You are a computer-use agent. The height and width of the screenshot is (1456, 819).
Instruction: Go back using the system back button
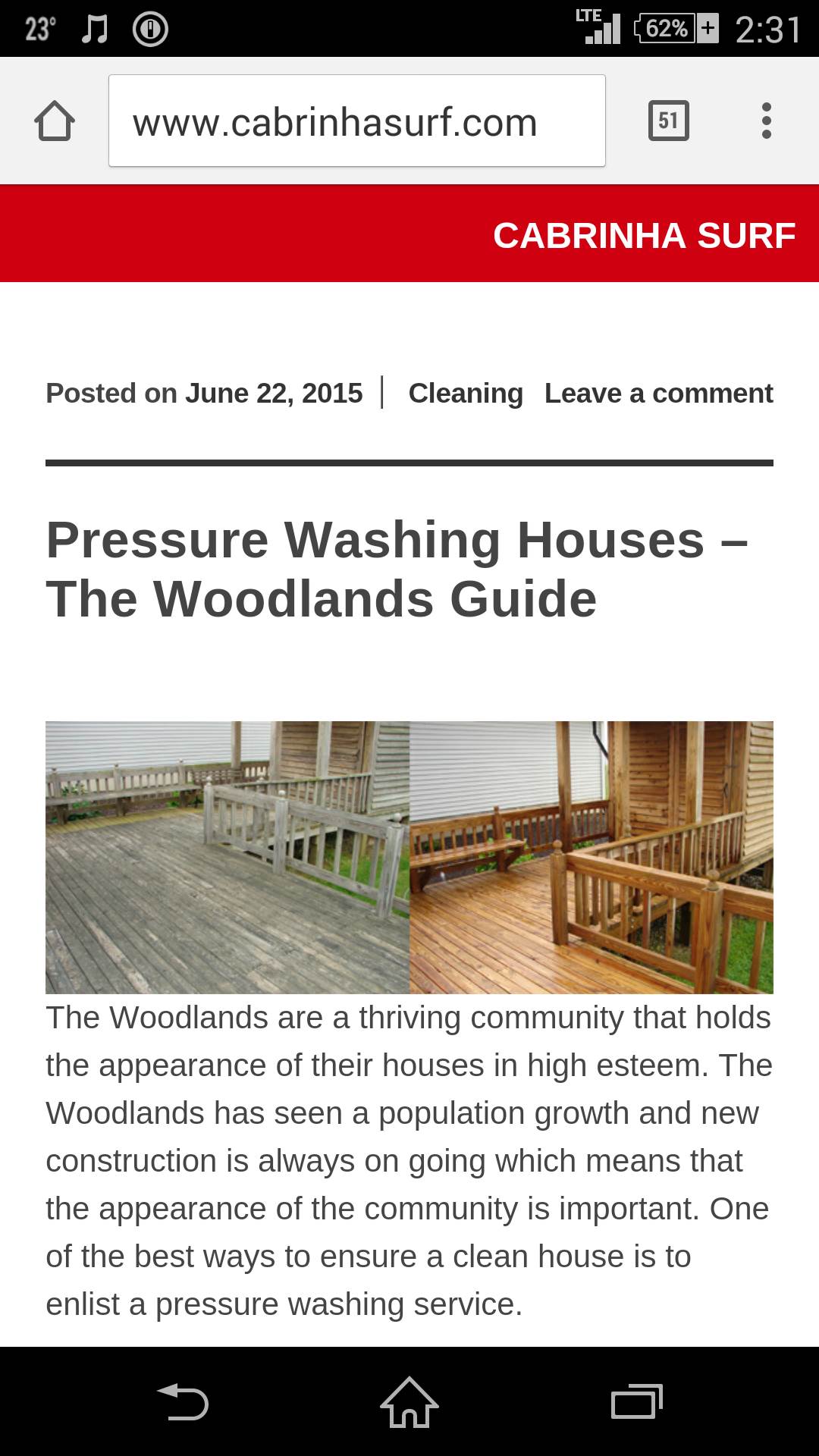point(182,1402)
